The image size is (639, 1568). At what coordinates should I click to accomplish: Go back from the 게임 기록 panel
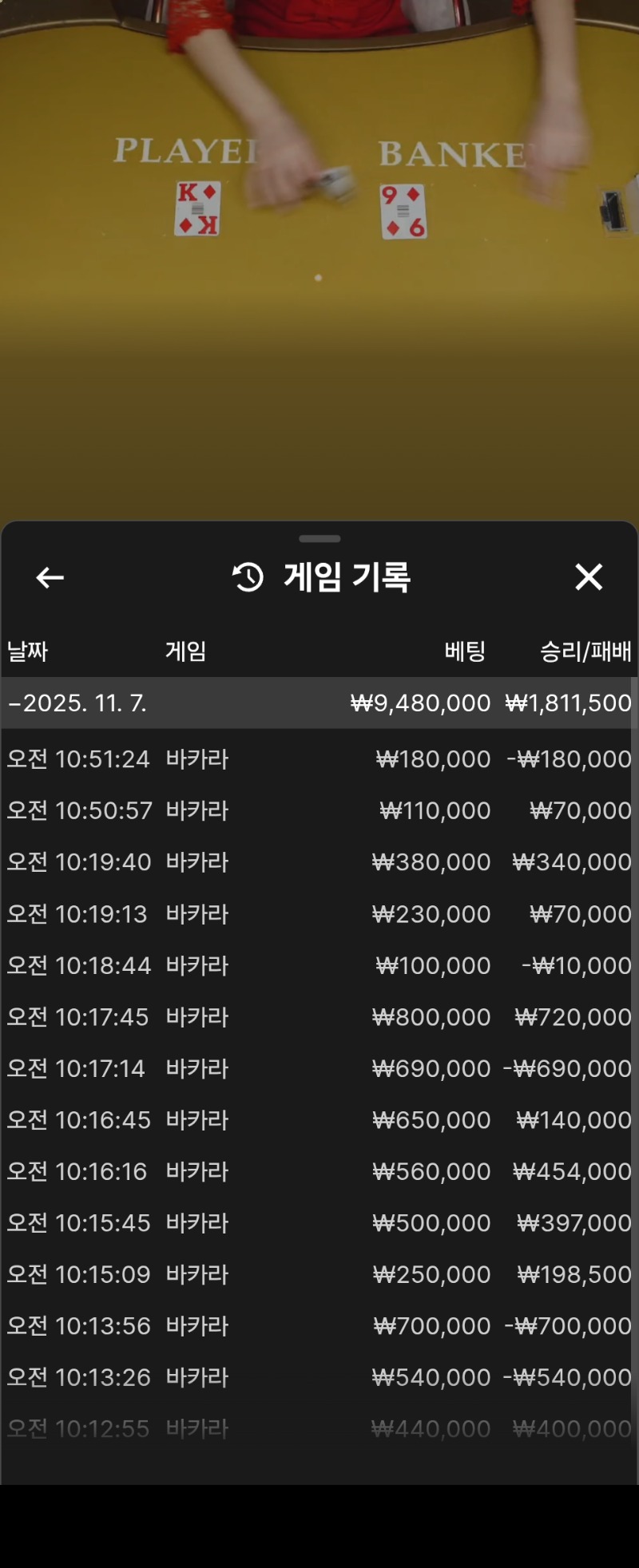pos(50,577)
